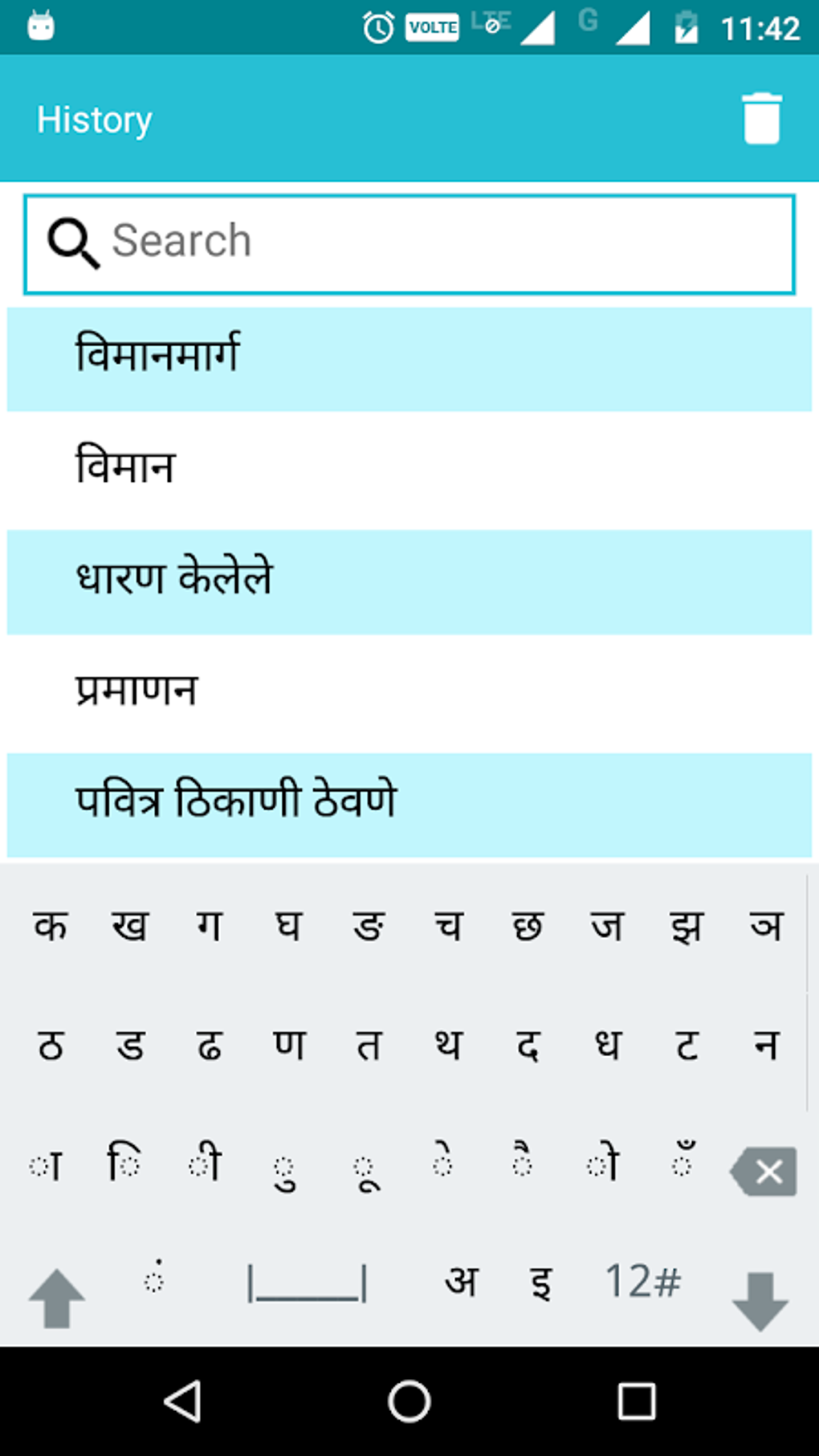819x1456 pixels.
Task: Hide the keyboard with the down arrow
Action: (760, 1301)
